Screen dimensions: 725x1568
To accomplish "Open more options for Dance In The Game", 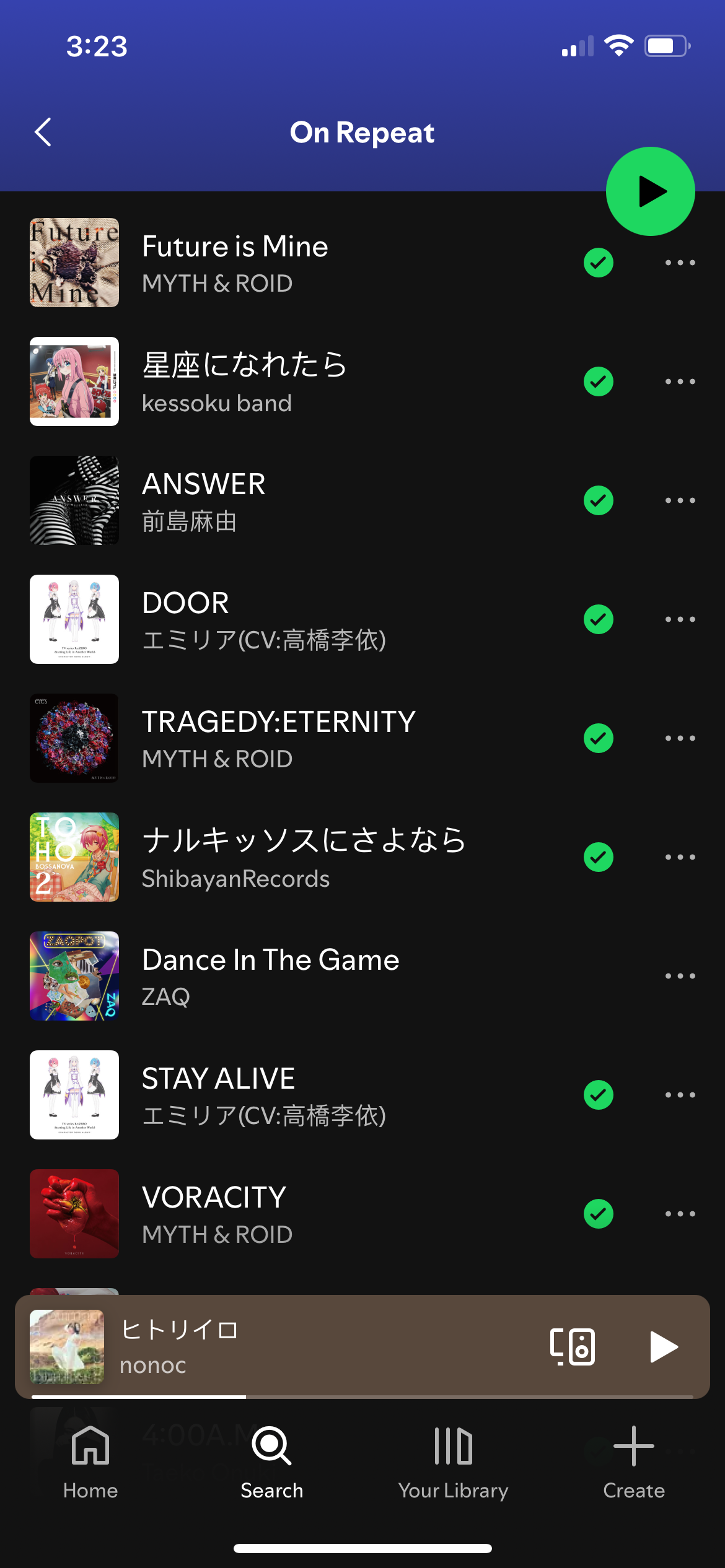I will (x=680, y=976).
